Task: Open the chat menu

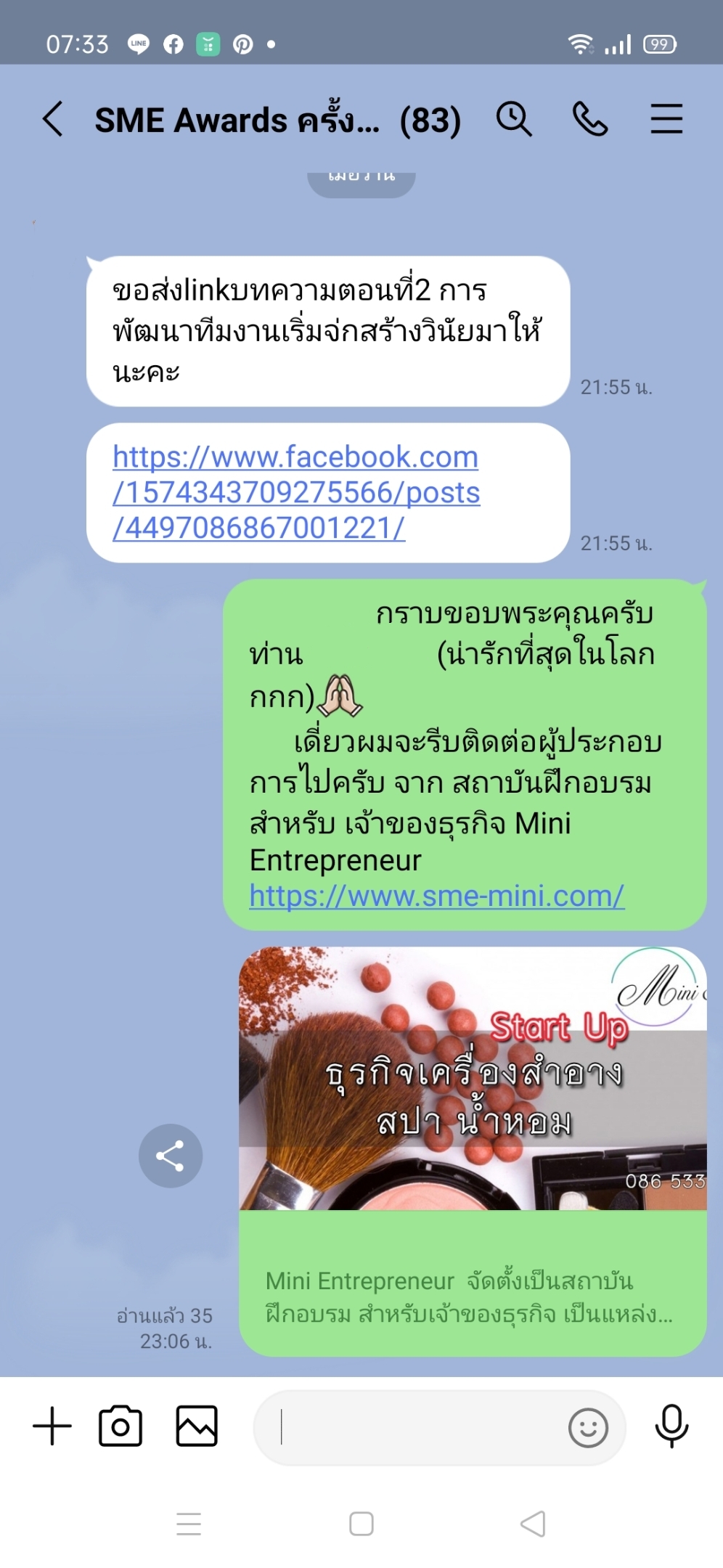Action: [x=666, y=119]
